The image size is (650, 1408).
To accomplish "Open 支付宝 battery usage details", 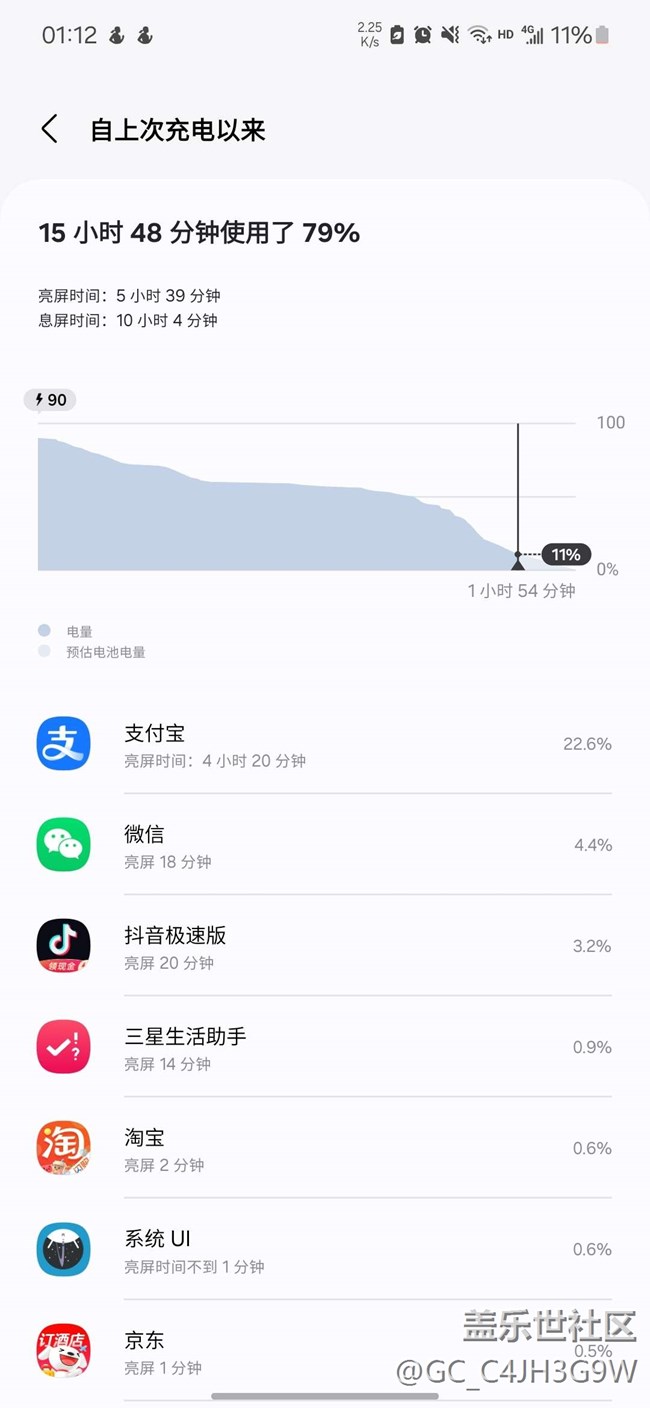I will [x=324, y=745].
